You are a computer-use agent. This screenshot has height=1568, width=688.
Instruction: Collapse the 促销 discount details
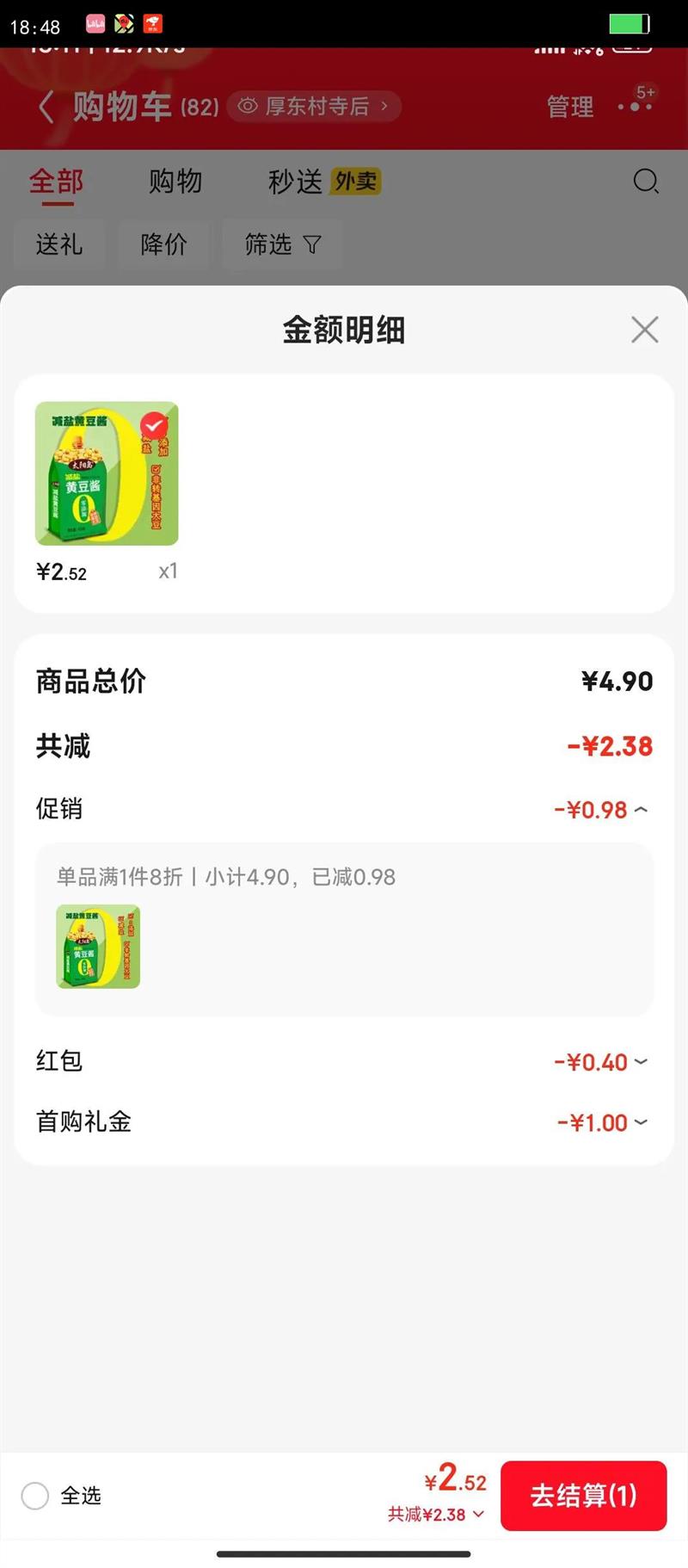[640, 809]
